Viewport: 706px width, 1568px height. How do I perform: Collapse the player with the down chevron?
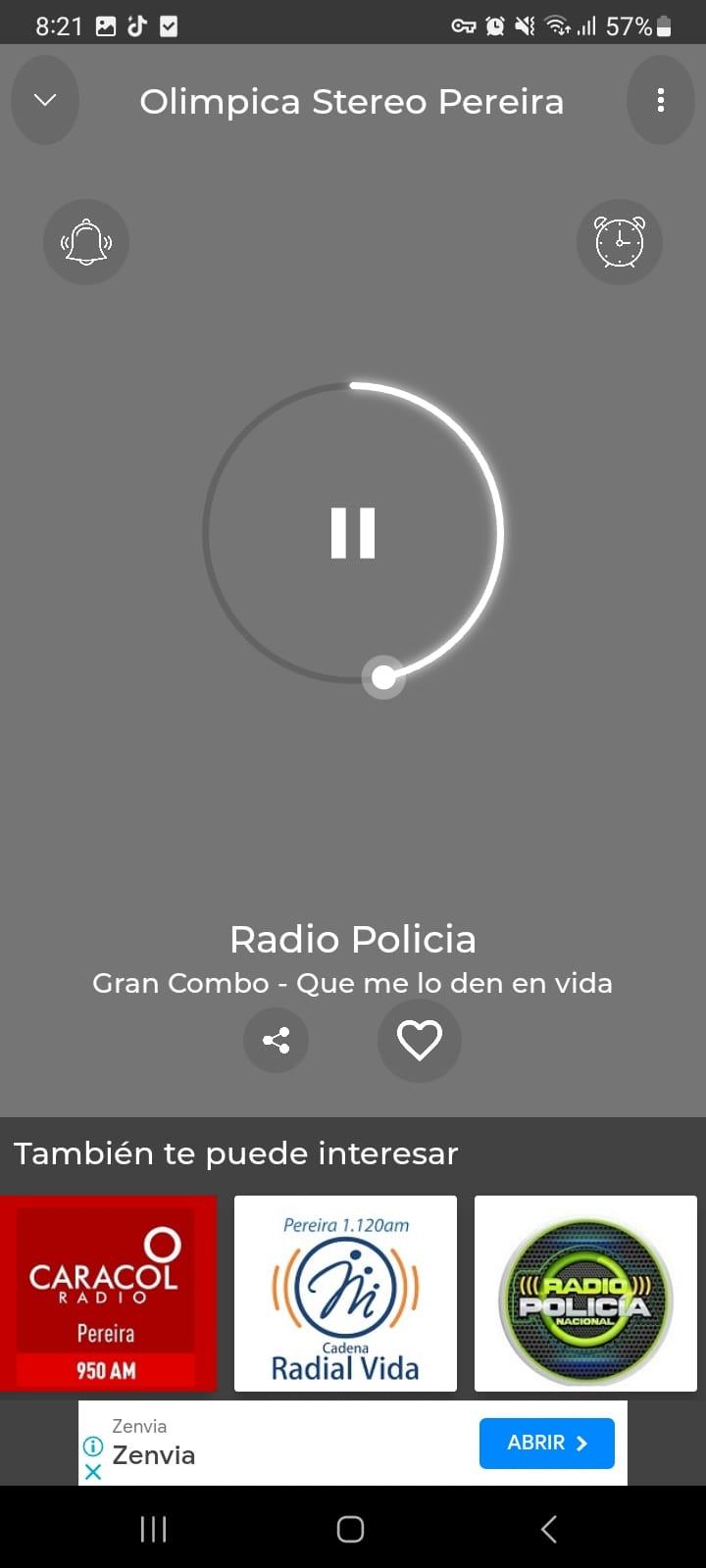pyautogui.click(x=45, y=100)
